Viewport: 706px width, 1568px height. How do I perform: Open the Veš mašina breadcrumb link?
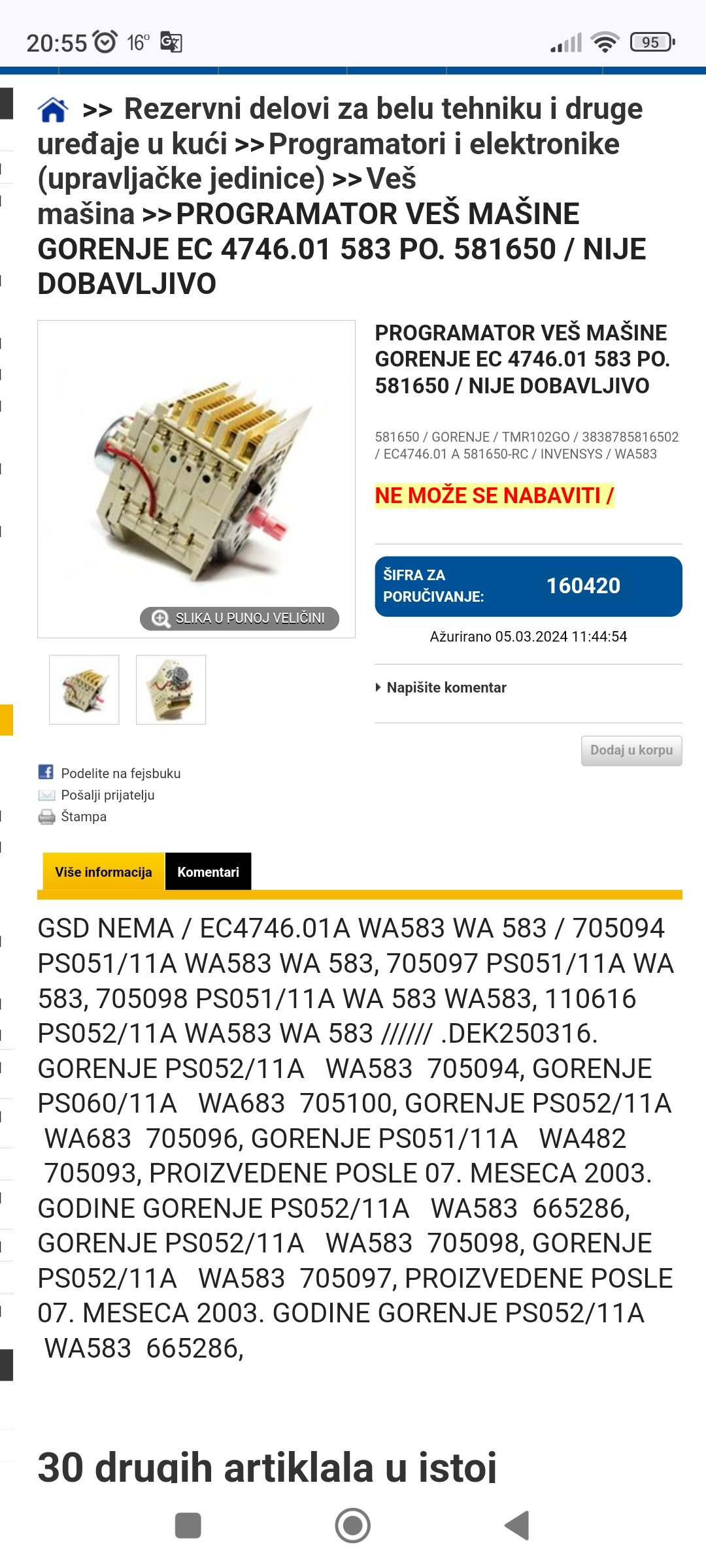click(x=391, y=179)
